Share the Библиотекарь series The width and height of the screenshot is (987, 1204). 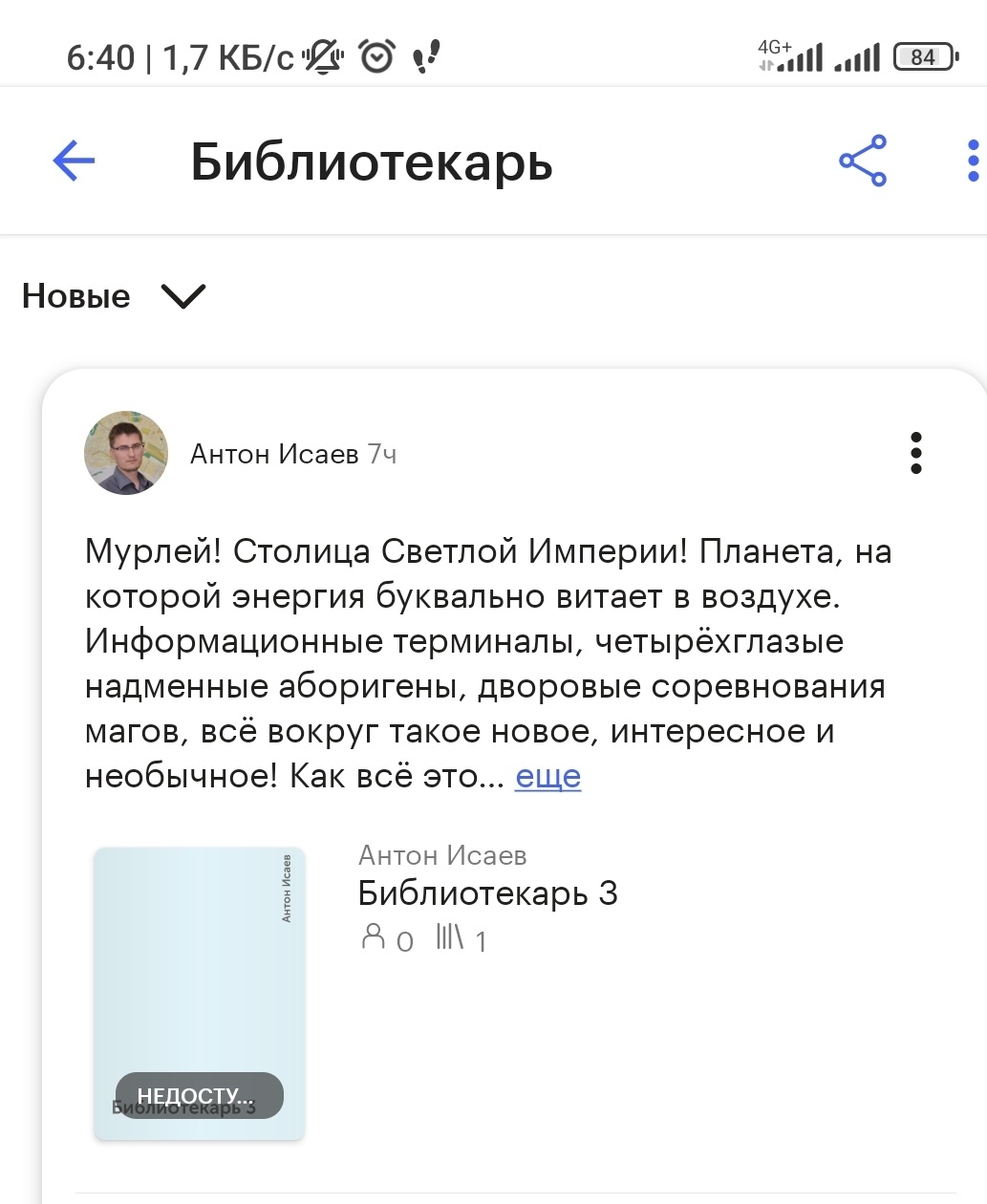[x=863, y=161]
